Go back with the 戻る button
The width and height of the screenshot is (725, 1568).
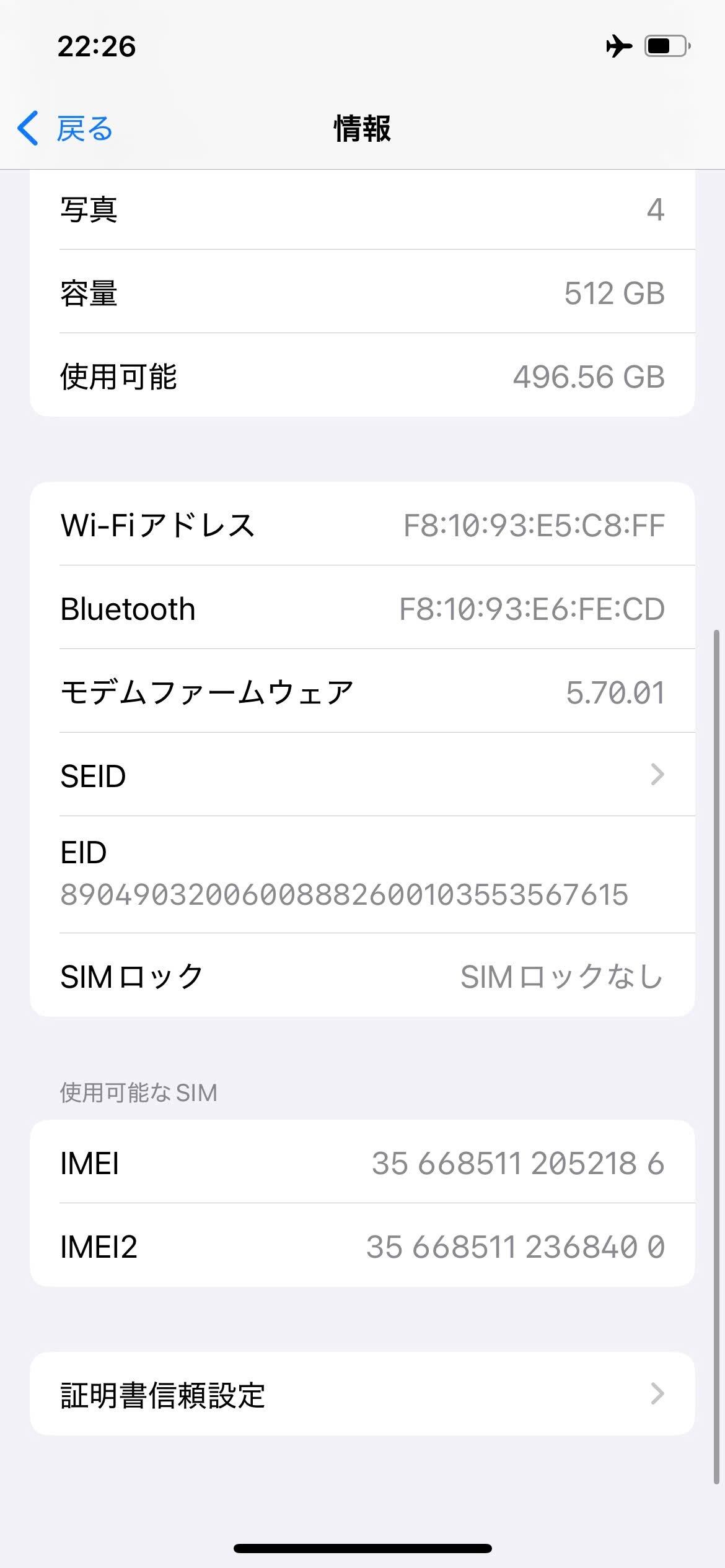pos(66,129)
